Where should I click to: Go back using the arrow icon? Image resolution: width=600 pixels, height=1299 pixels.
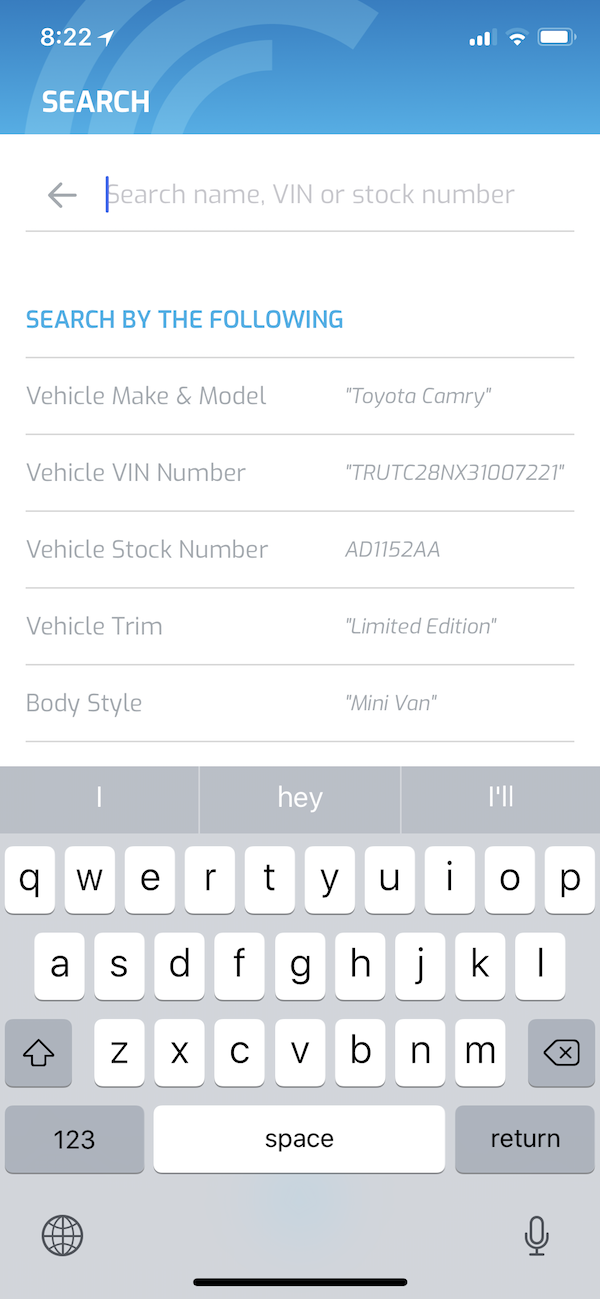click(62, 195)
